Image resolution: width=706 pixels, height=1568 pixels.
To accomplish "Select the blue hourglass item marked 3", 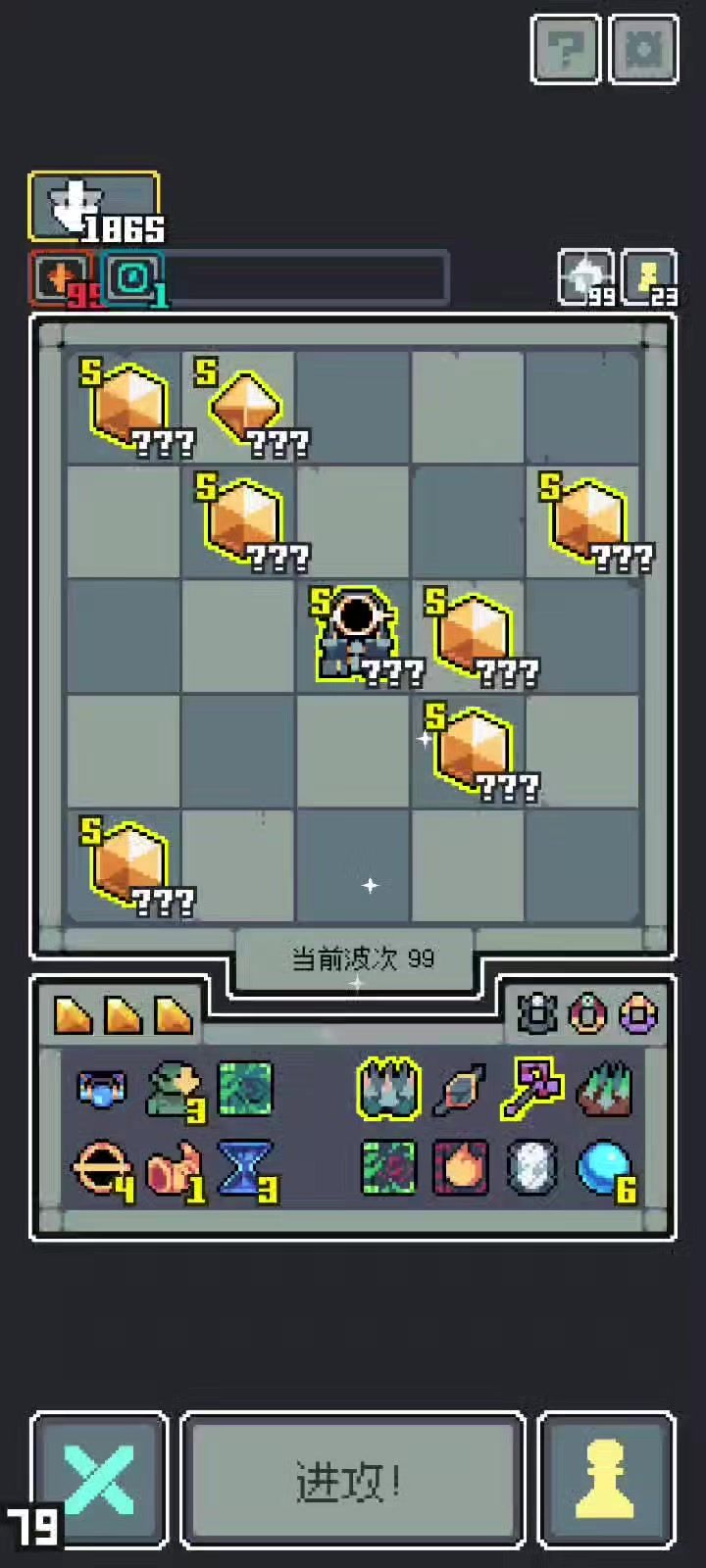I will click(245, 1168).
